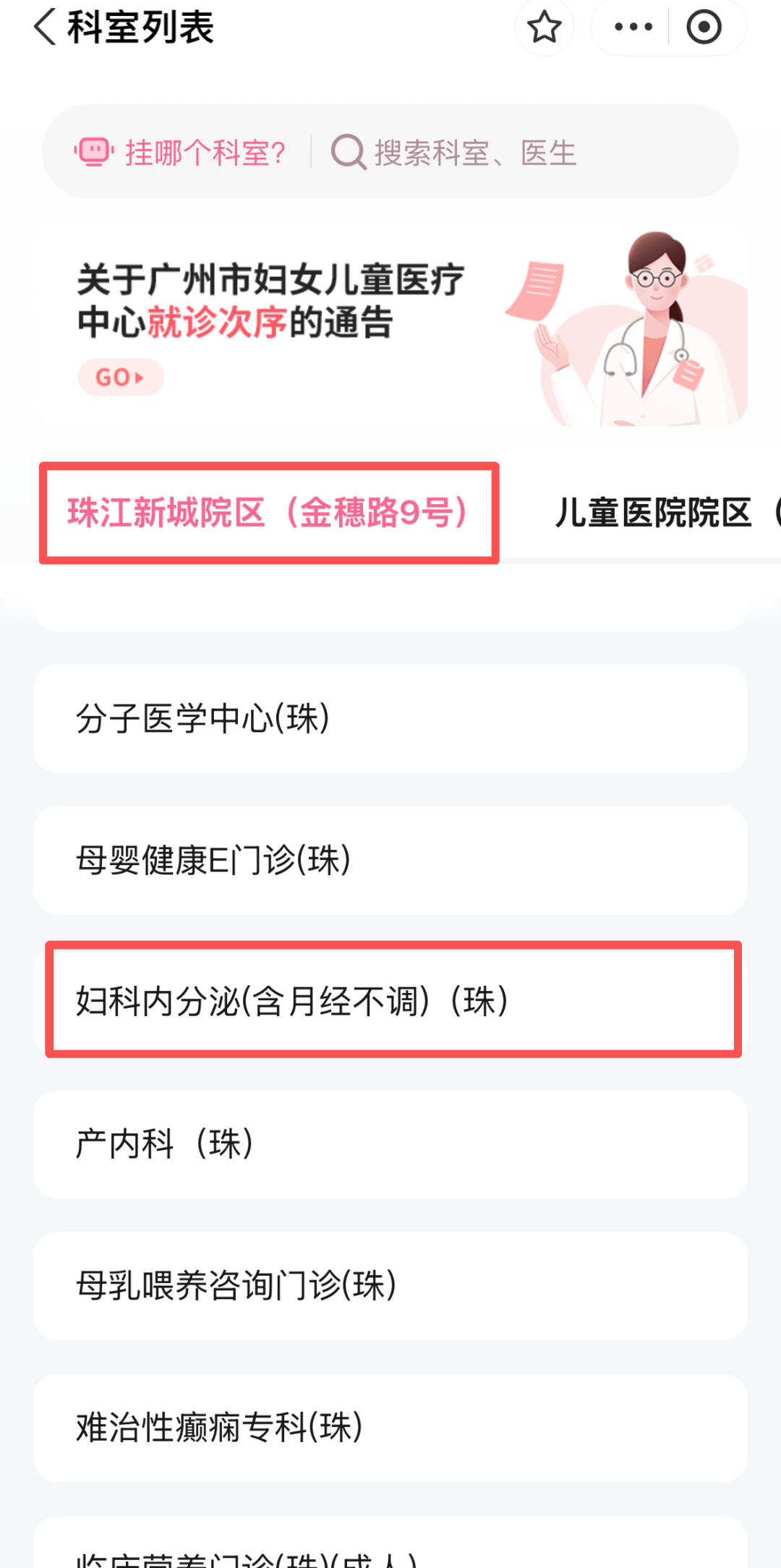Switch to 儿童医院院区 tab
This screenshot has height=1568, width=781.
point(654,513)
